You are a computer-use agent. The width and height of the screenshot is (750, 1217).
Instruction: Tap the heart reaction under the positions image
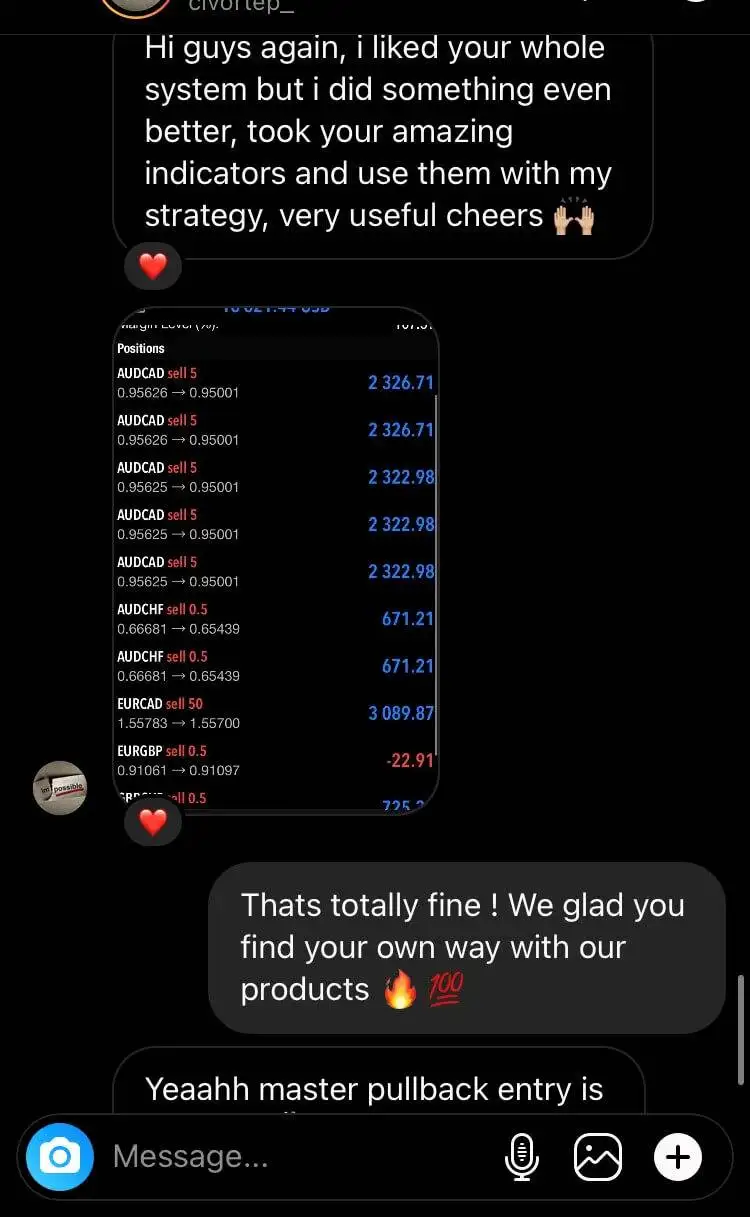point(152,821)
